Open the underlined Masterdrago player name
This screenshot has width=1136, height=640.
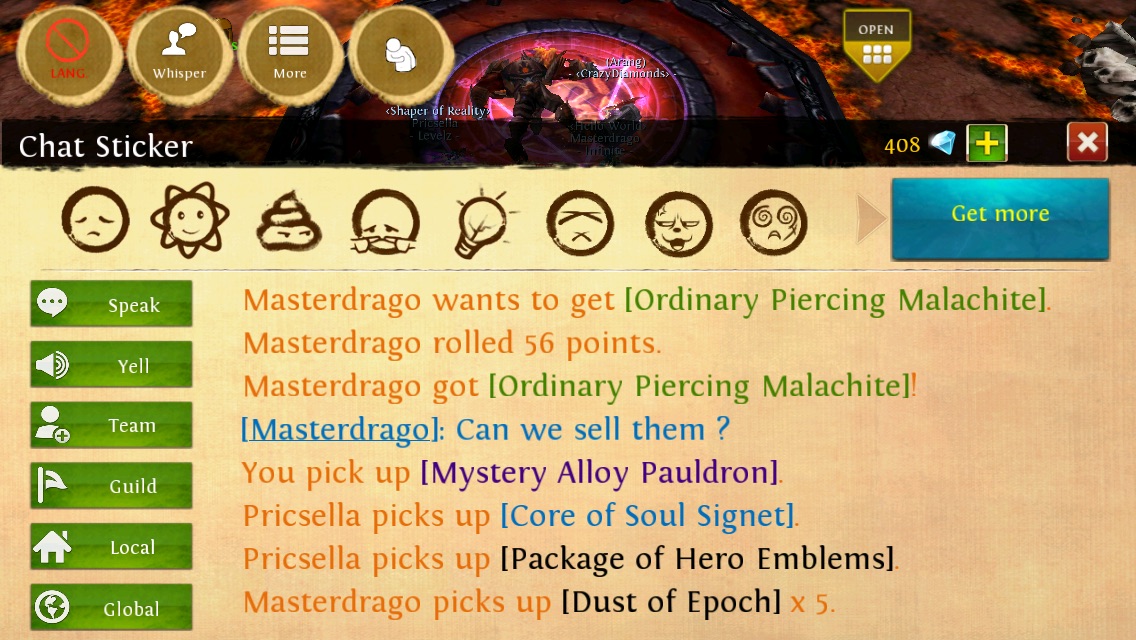point(340,430)
